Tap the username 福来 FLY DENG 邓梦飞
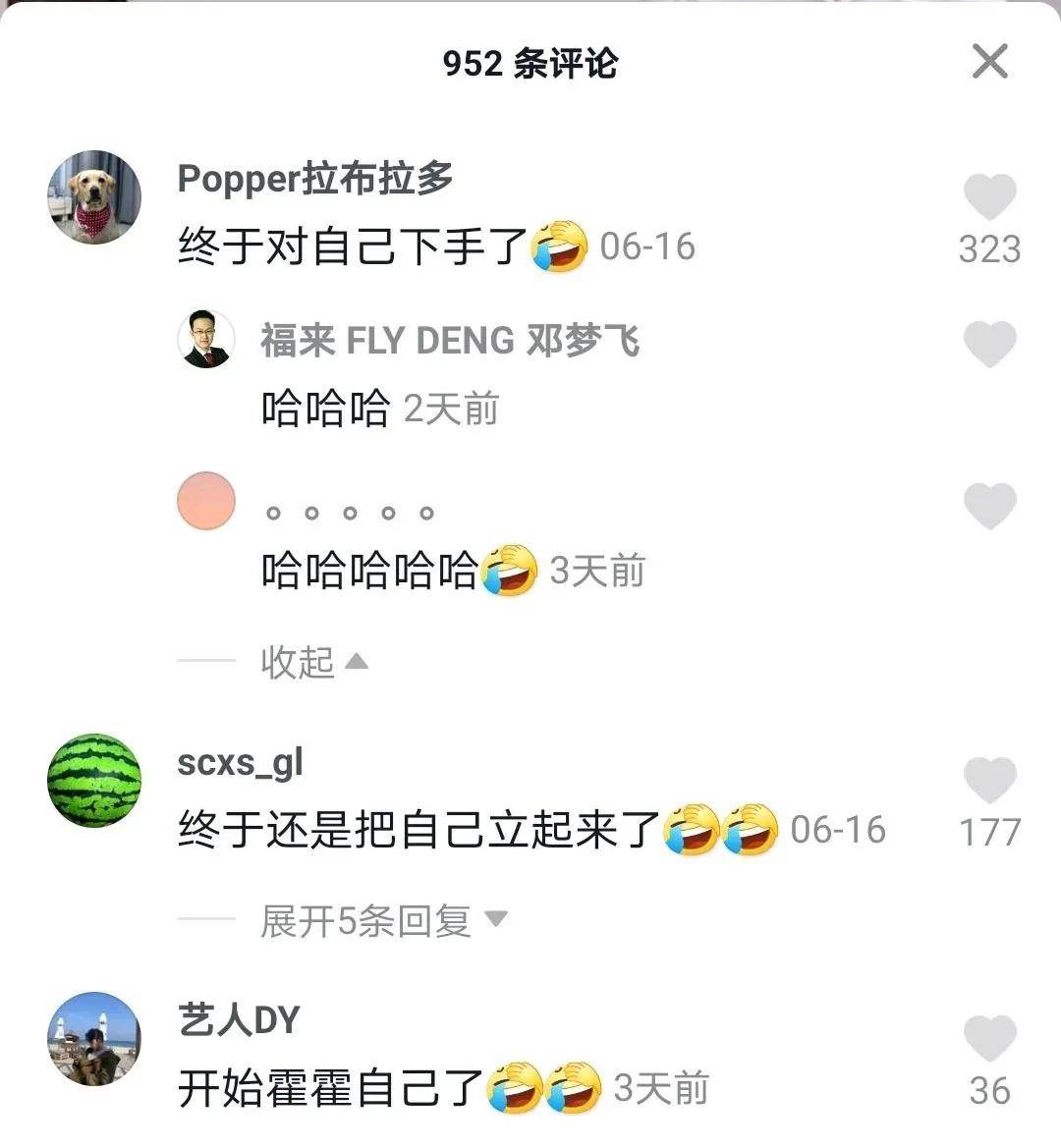Viewport: 1061px width, 1148px height. [450, 341]
